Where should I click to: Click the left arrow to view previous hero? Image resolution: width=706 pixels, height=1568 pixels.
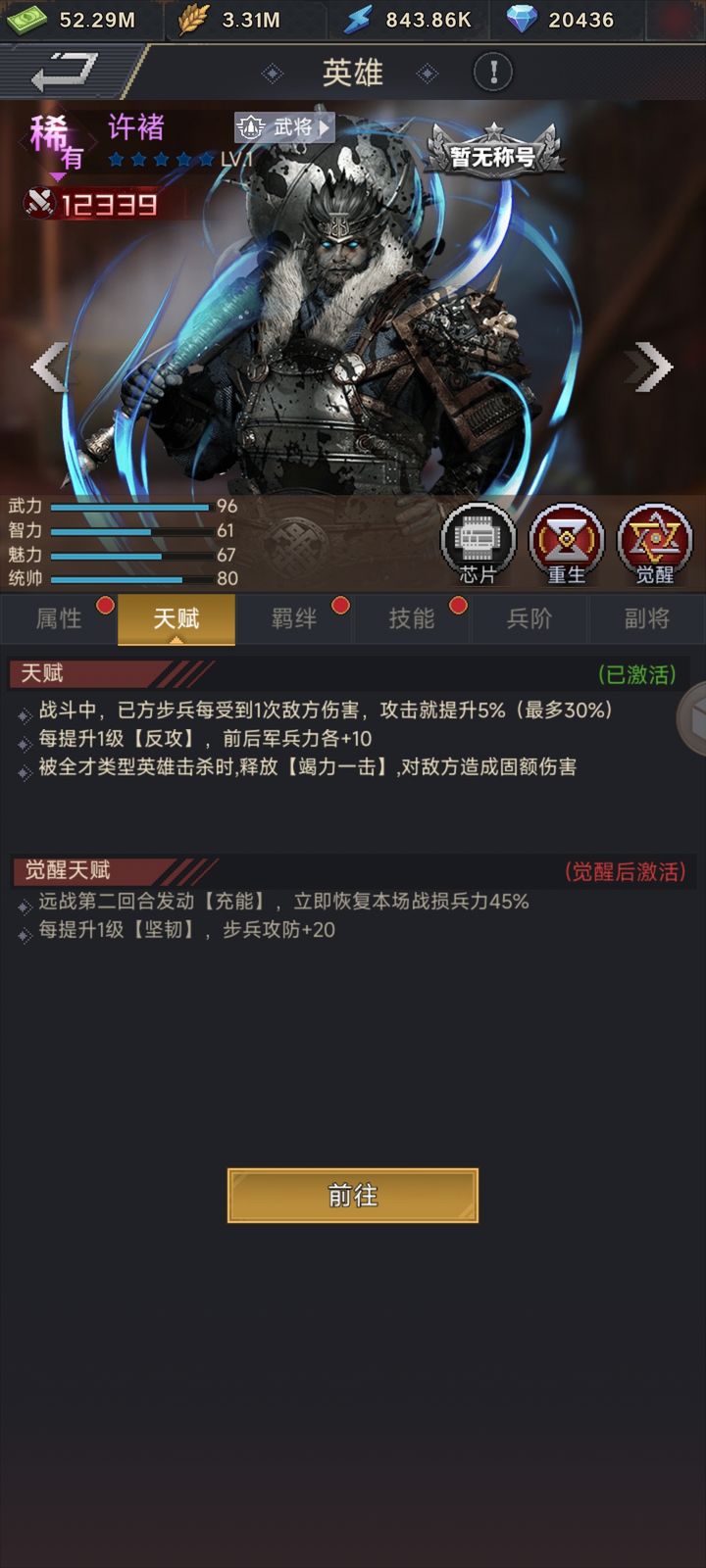tap(54, 365)
